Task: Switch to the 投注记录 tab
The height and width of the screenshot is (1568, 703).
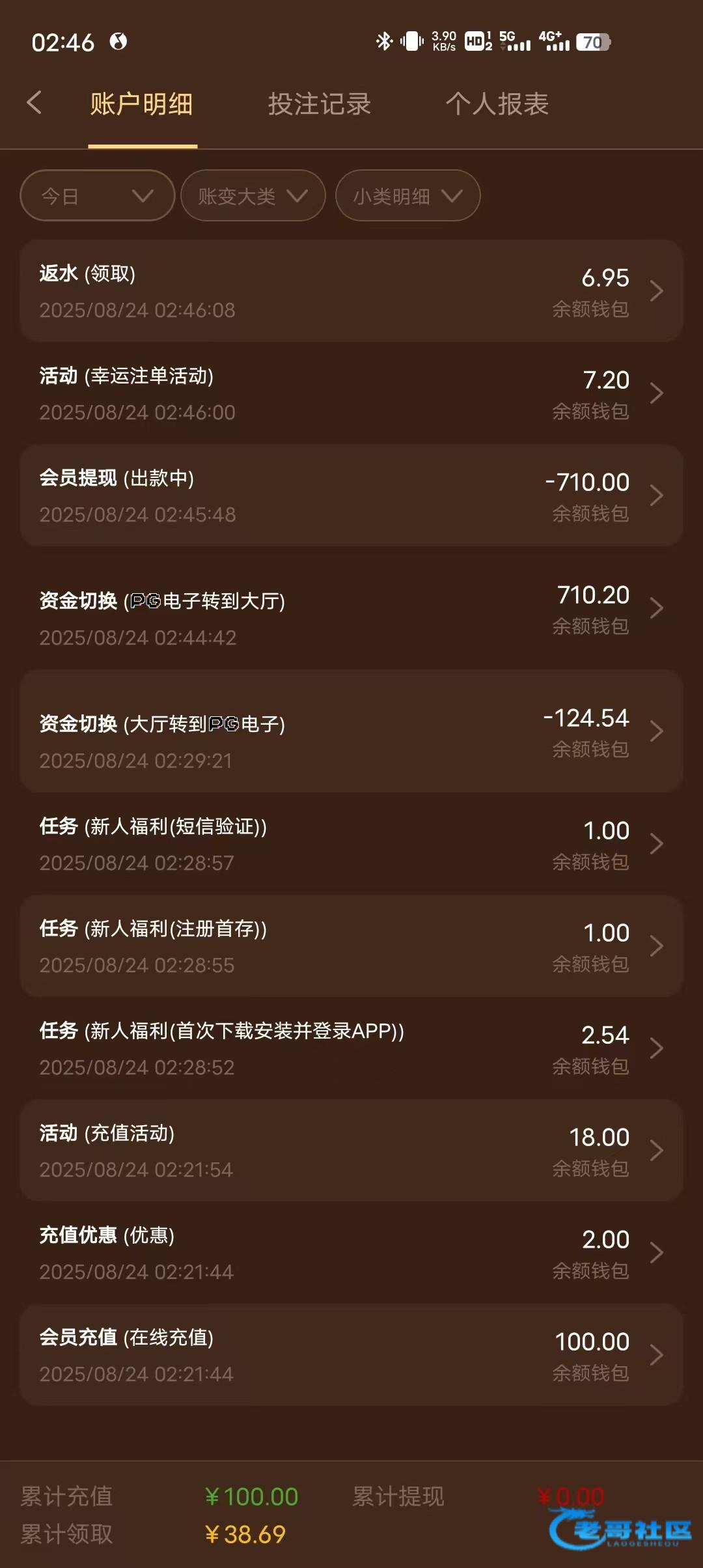Action: pyautogui.click(x=319, y=104)
